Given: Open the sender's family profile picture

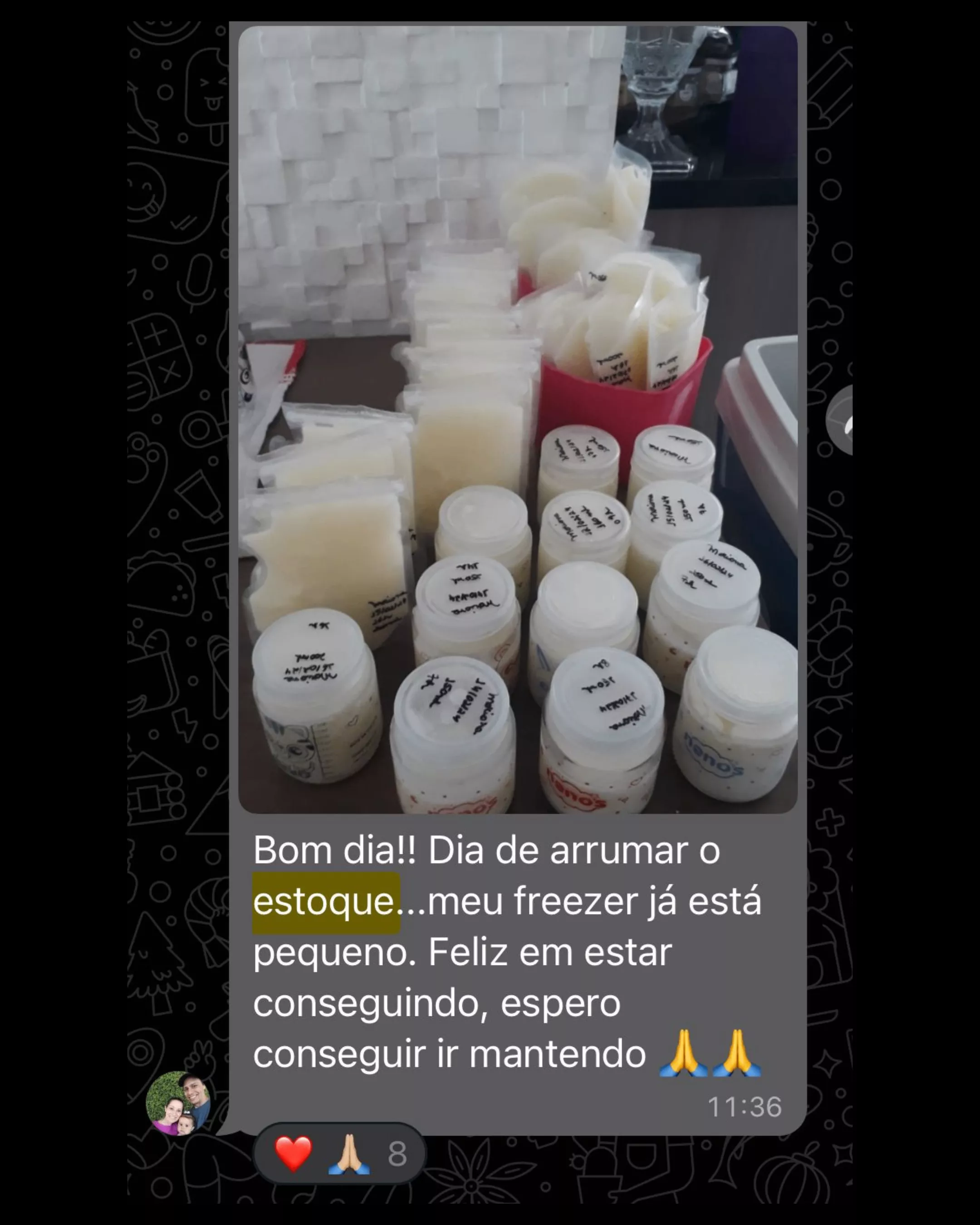Looking at the screenshot, I should [178, 1103].
